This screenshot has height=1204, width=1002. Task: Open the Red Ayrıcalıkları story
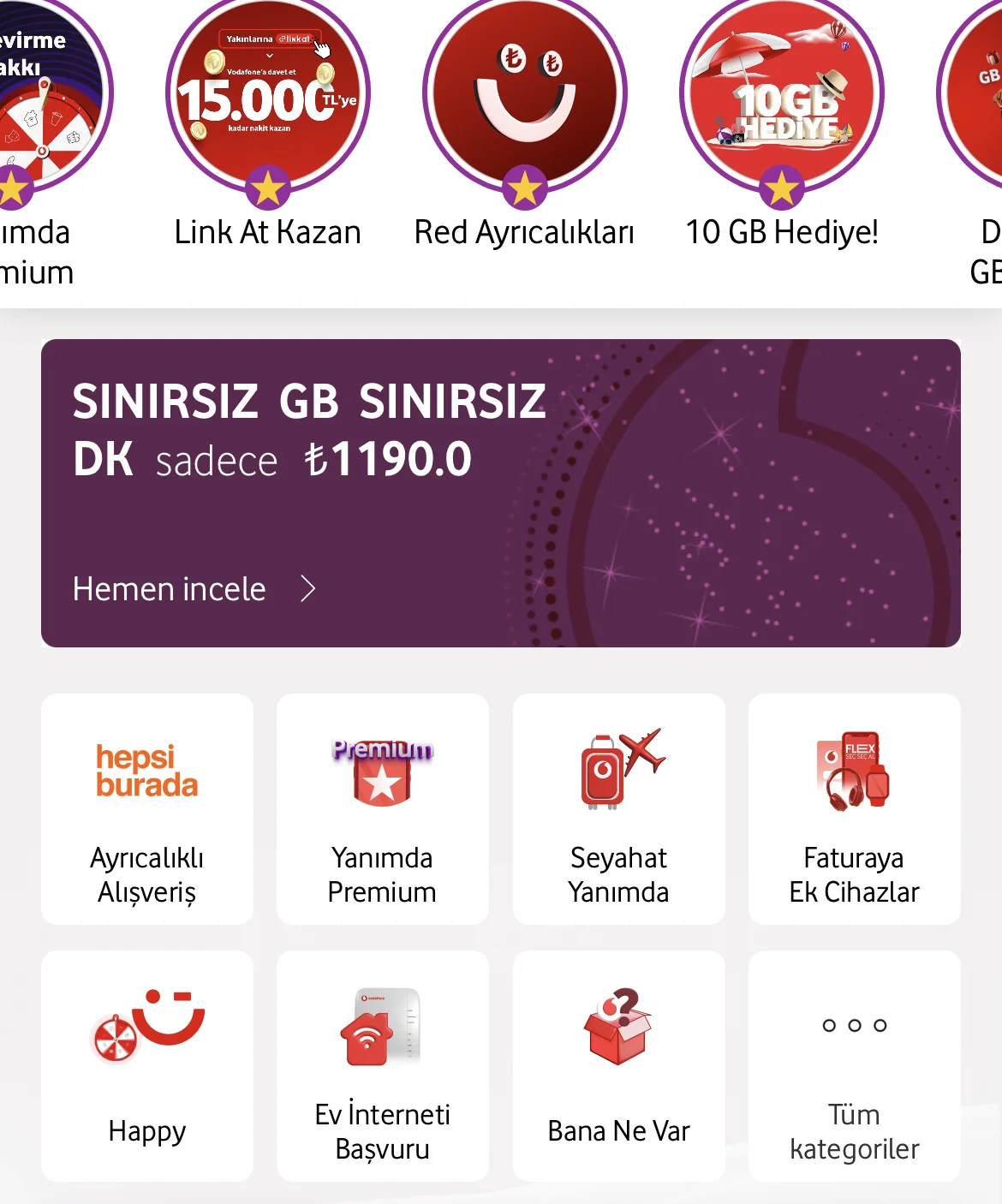(x=525, y=94)
